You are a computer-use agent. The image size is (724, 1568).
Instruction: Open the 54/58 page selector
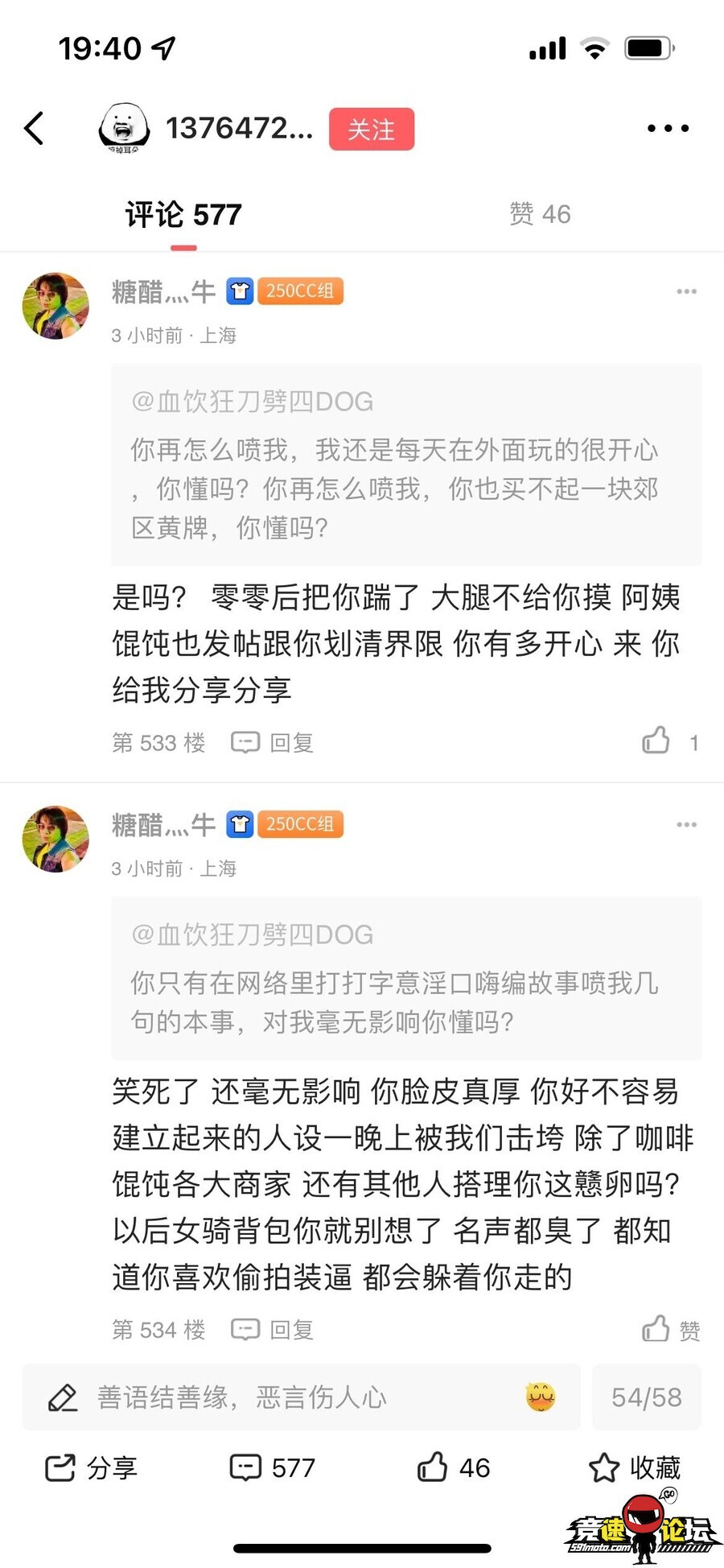point(646,1397)
